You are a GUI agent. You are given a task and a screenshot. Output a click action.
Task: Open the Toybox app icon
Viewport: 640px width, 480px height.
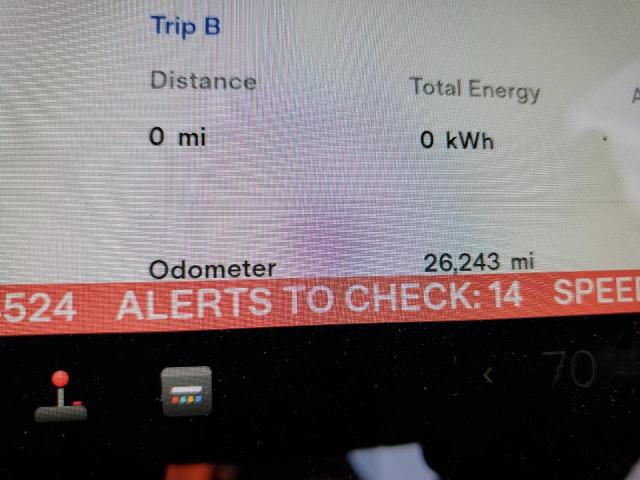click(186, 391)
